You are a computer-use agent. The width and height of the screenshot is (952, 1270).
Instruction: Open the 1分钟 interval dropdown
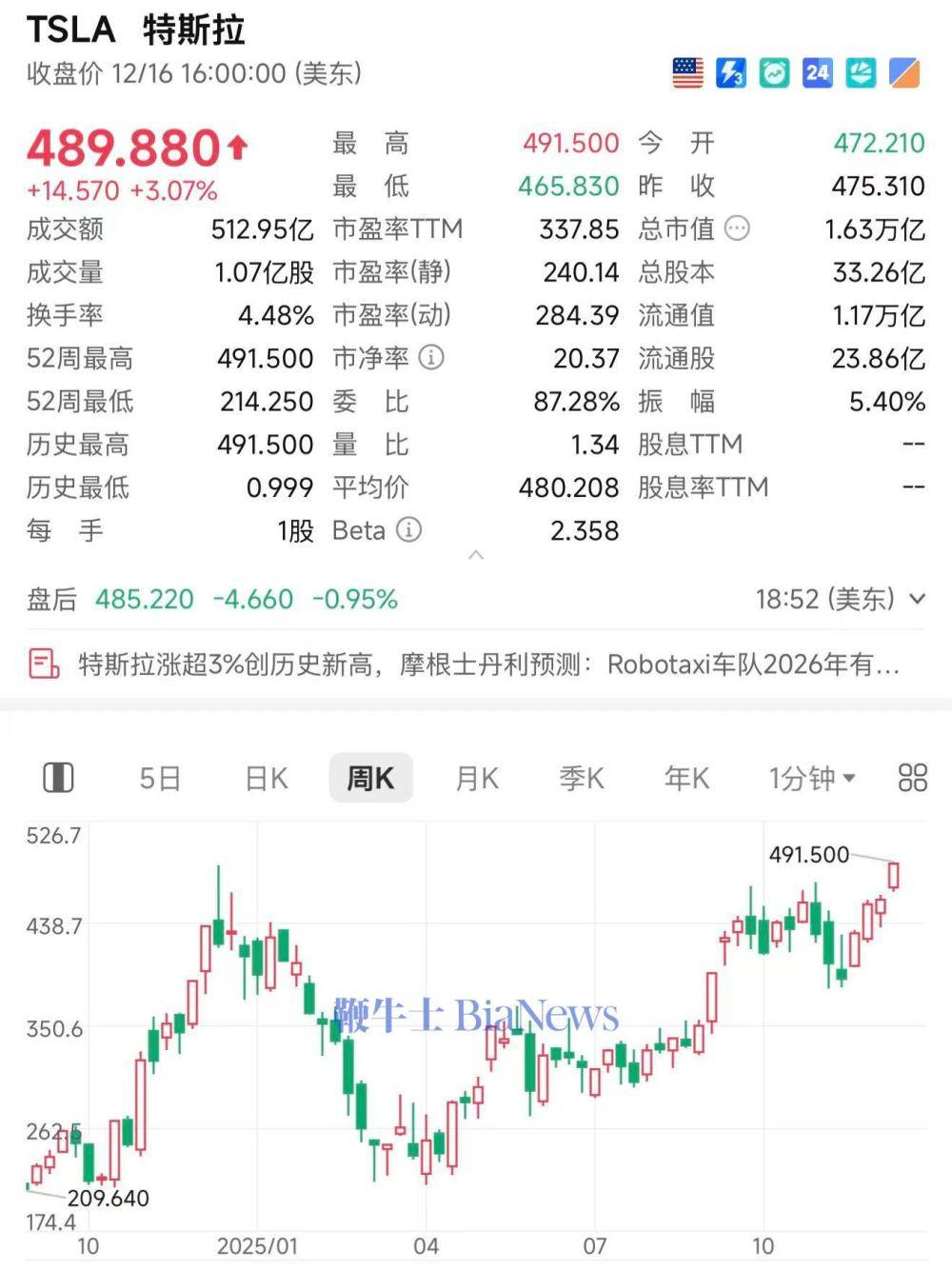tap(810, 778)
